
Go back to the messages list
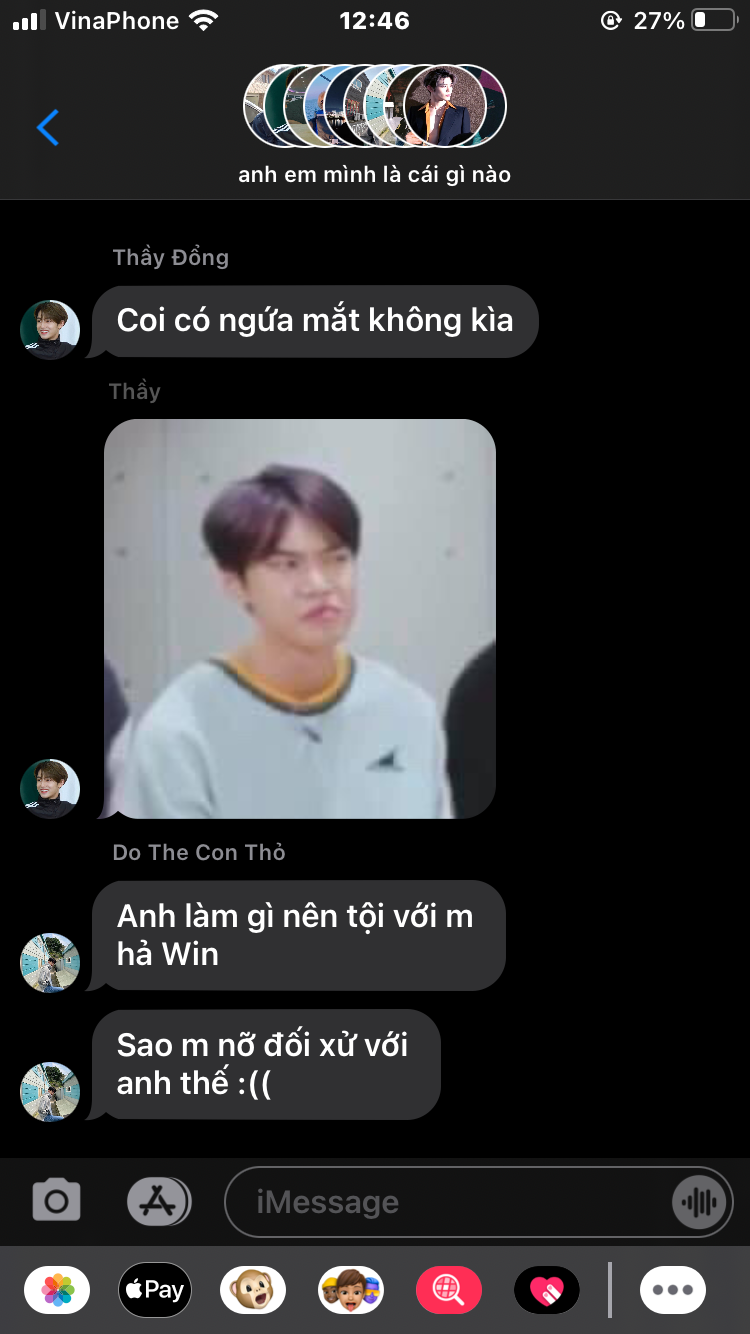48,128
